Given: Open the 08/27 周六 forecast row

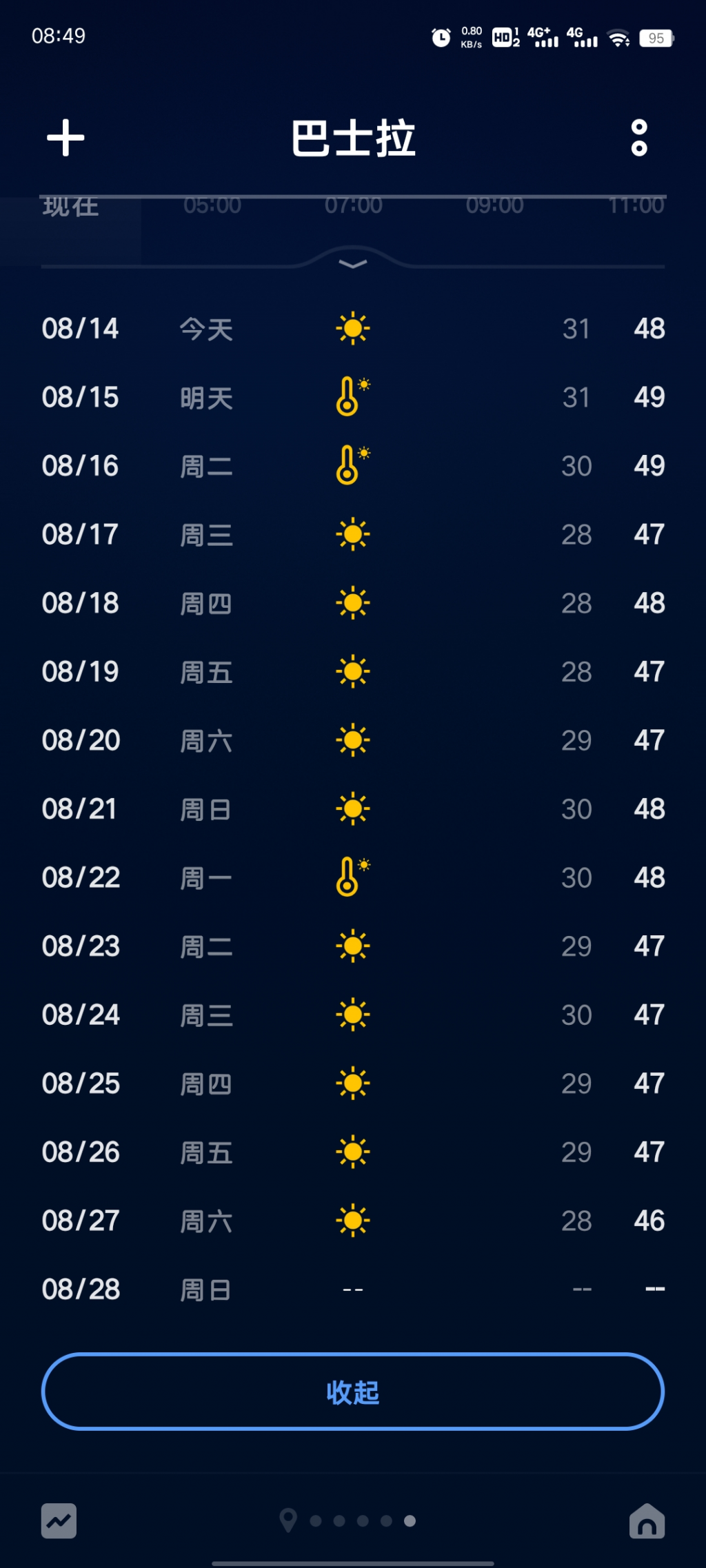Looking at the screenshot, I should pyautogui.click(x=352, y=1221).
